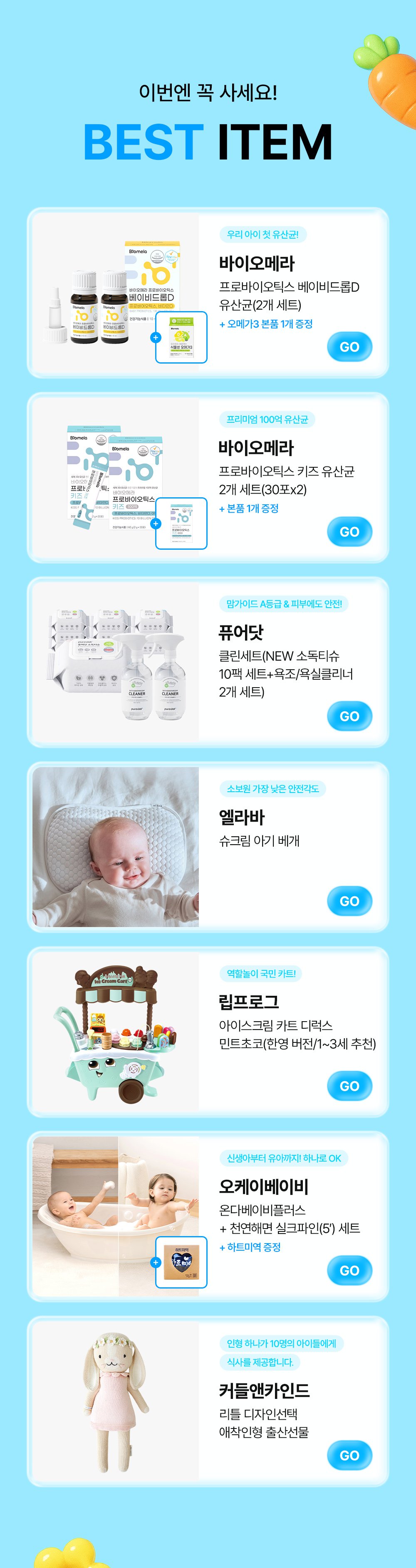Screen dimensions: 416x1568
Task: Tap GO for the Ellaba baby pillow
Action: coord(349,901)
